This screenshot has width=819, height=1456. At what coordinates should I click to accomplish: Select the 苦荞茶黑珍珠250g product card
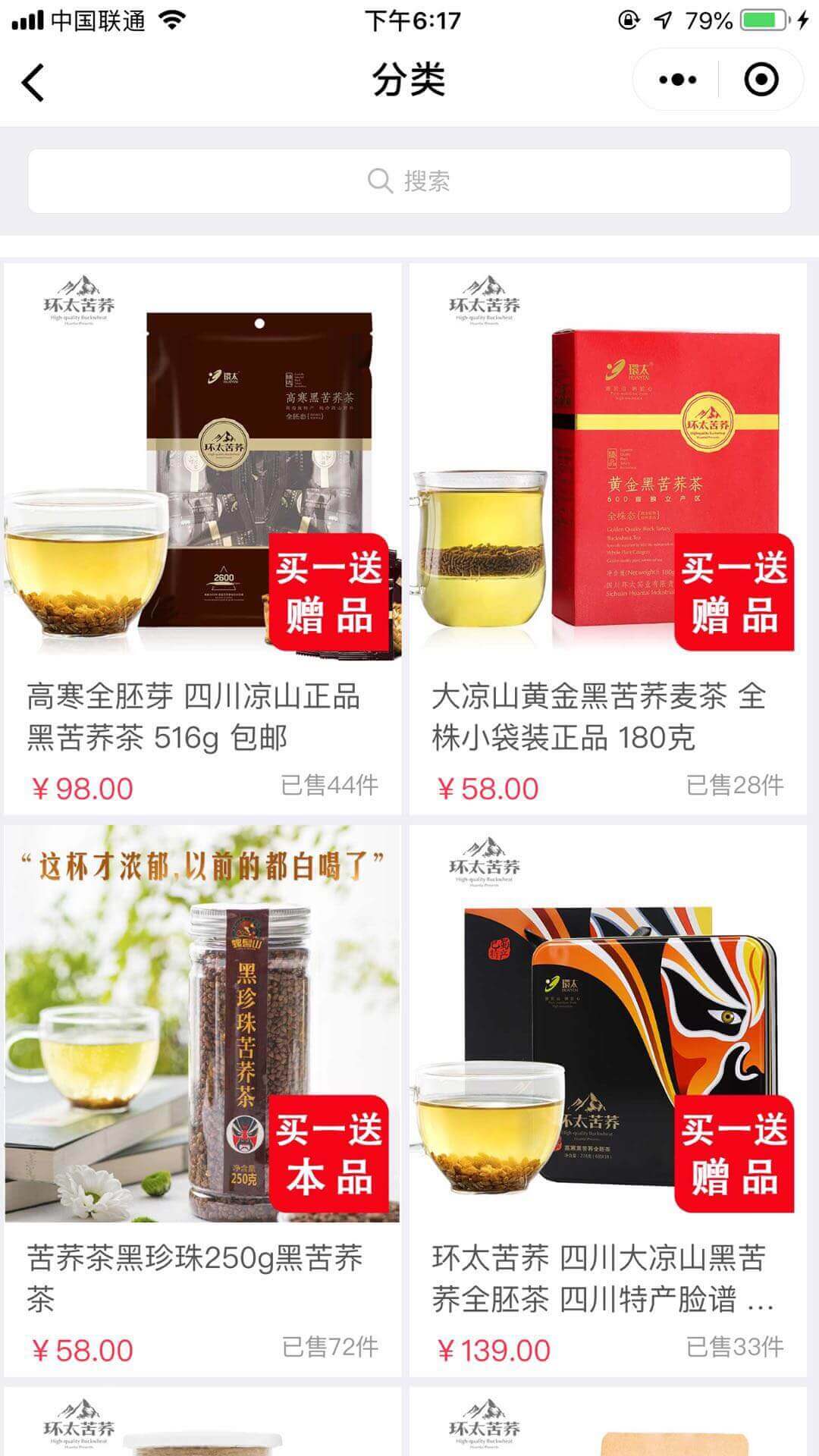pyautogui.click(x=202, y=1100)
